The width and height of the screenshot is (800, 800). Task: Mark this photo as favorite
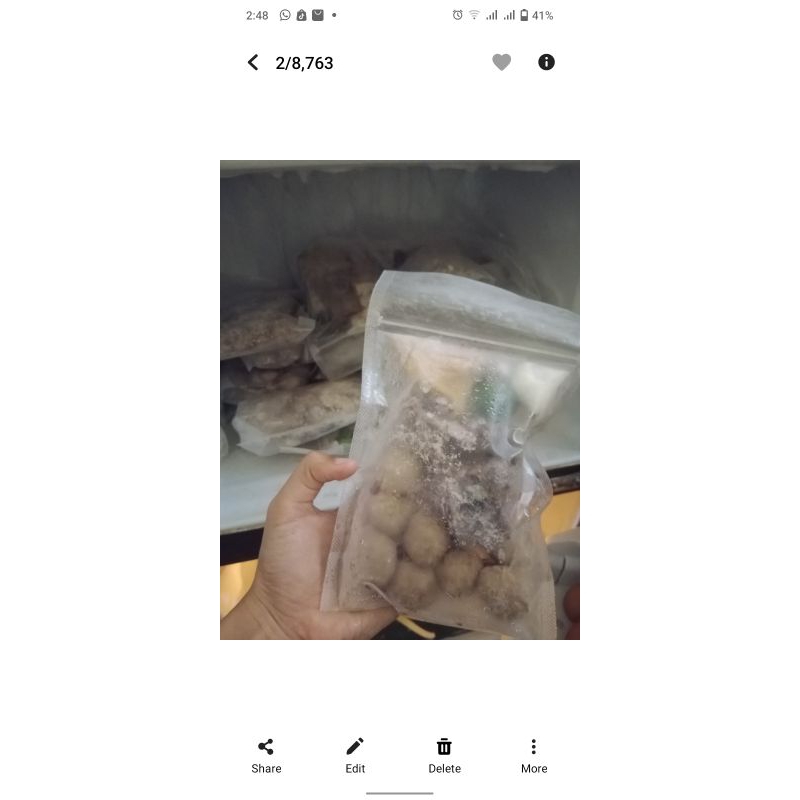pos(502,62)
